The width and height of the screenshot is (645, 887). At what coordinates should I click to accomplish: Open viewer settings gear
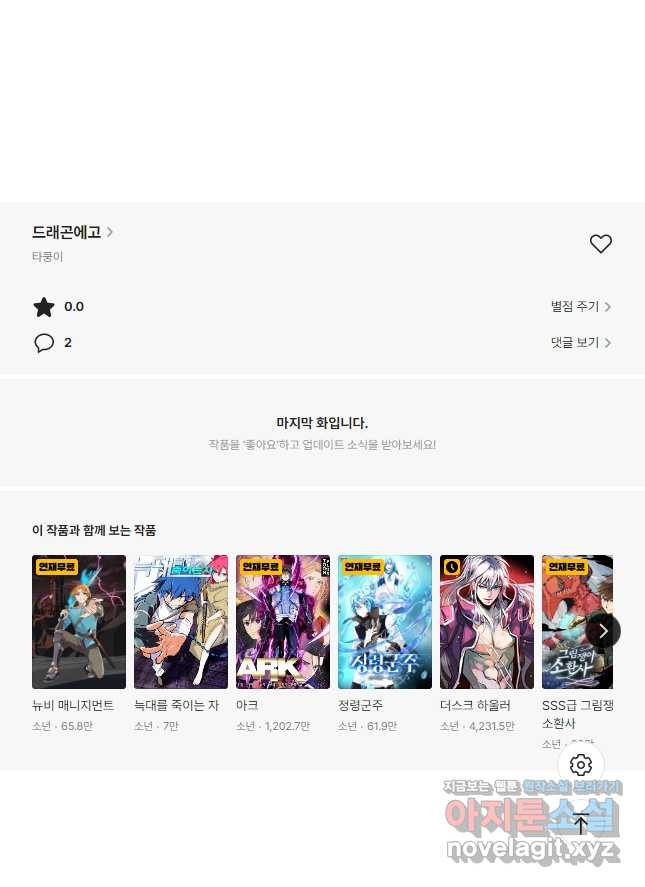coord(581,765)
